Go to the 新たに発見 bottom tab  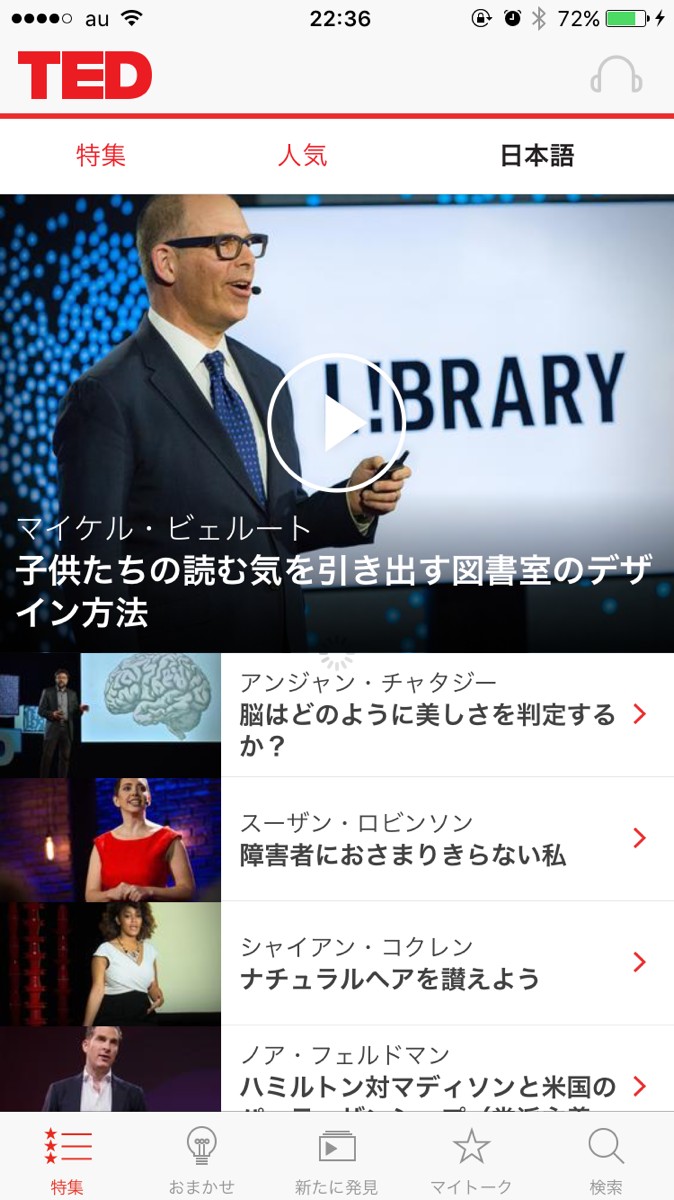(336, 1159)
